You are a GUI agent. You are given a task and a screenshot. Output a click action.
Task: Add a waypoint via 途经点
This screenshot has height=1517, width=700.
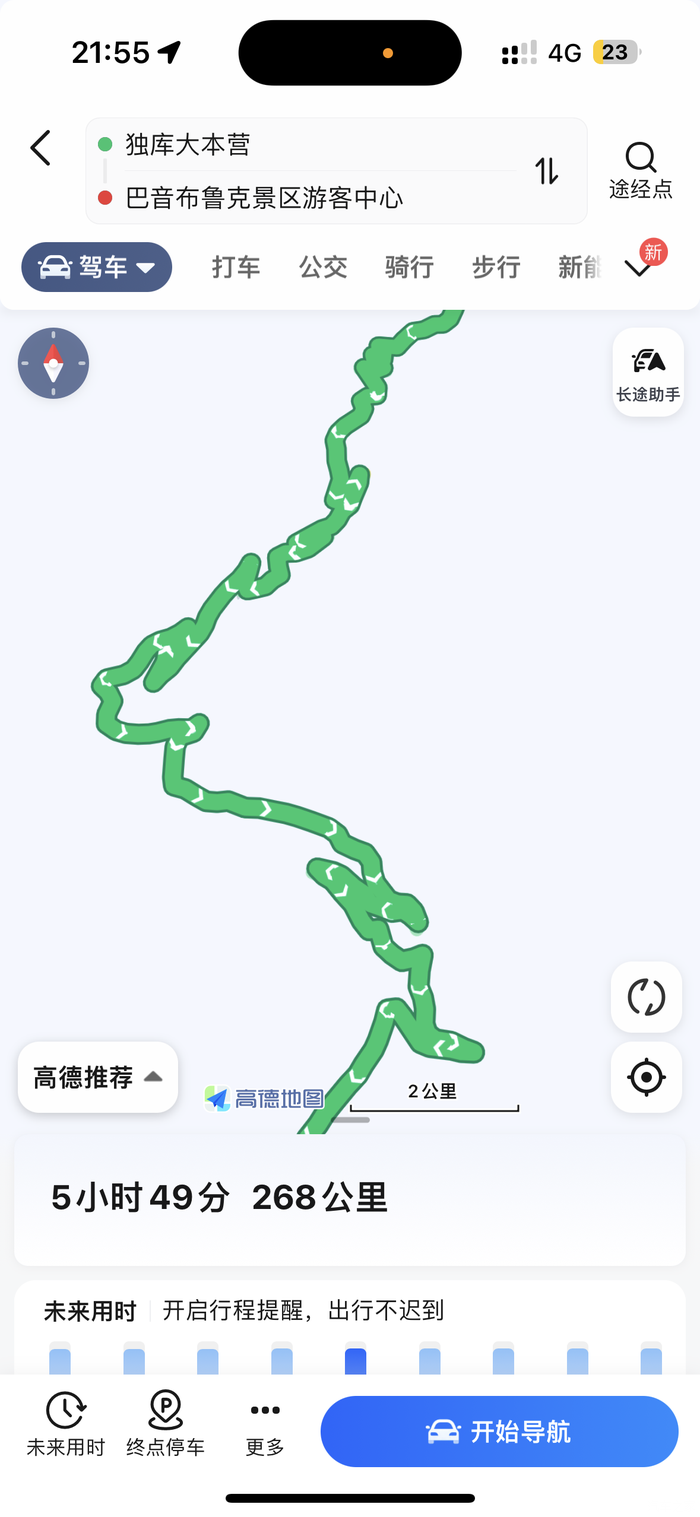(x=640, y=171)
